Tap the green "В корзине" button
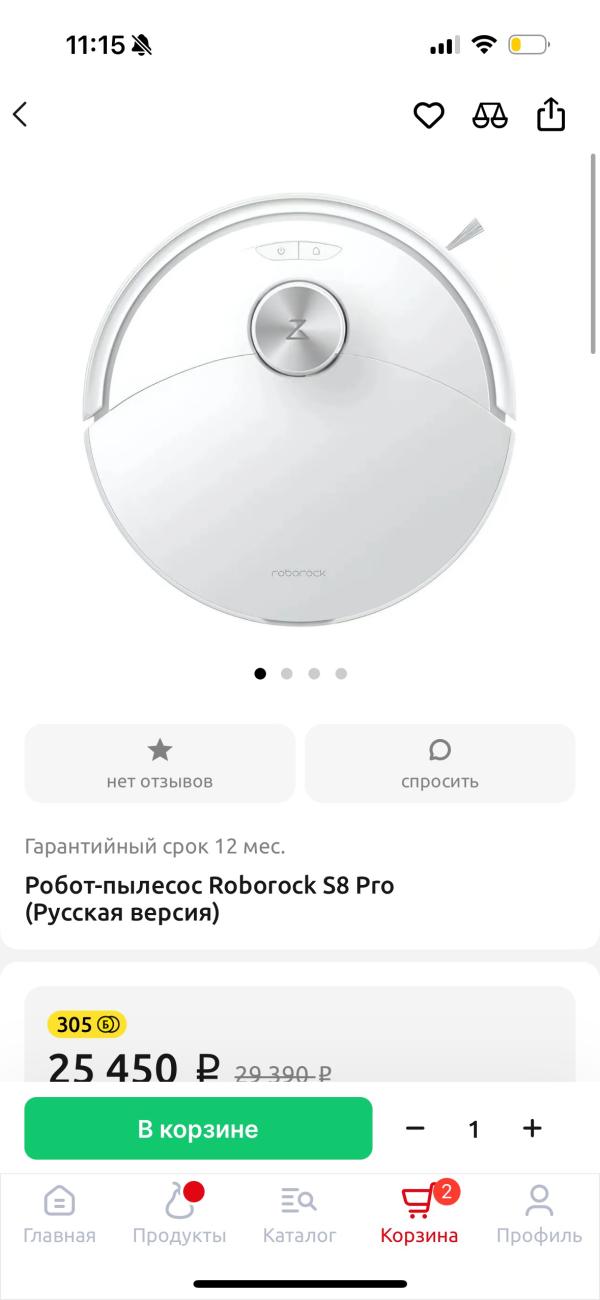 198,1129
